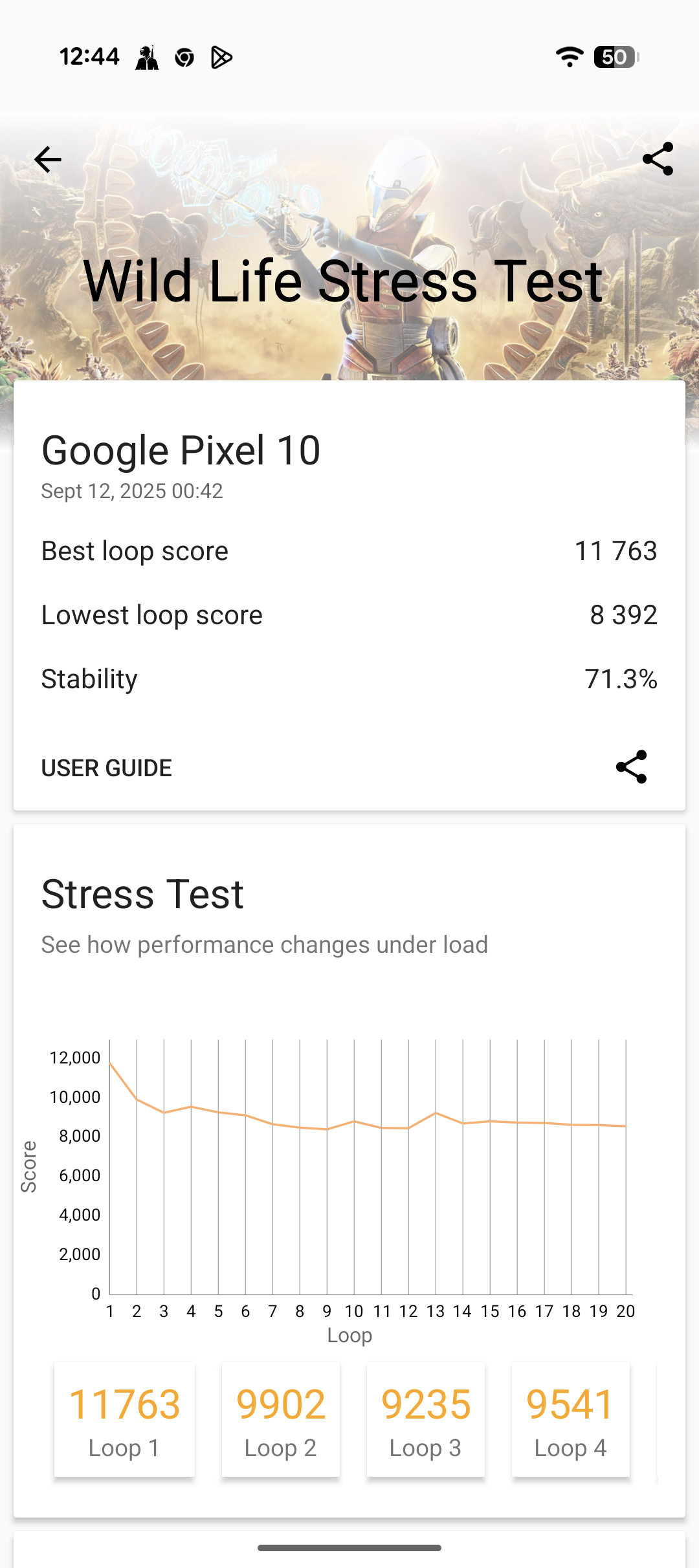This screenshot has height=1568, width=699.
Task: Select the Loop 2 score card
Action: 281,1420
